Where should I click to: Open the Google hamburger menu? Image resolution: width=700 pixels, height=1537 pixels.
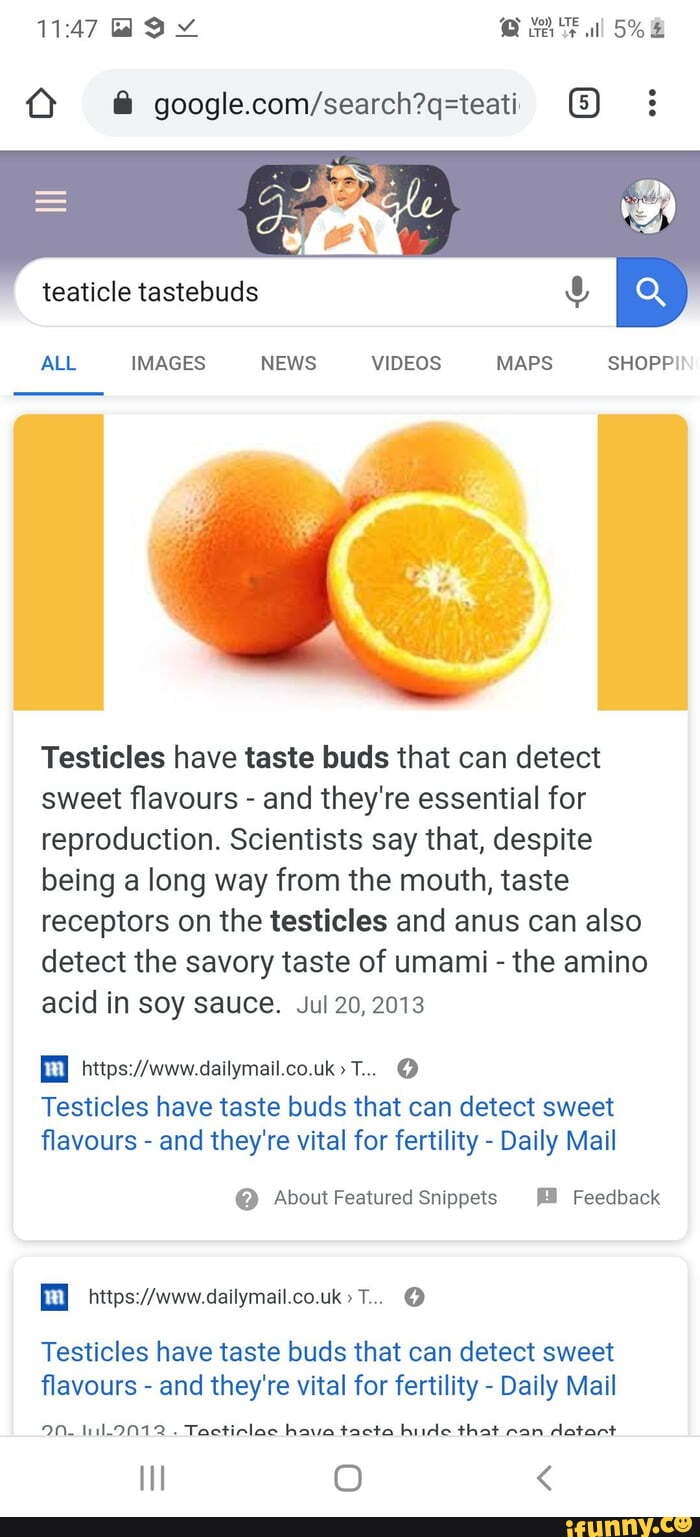click(51, 203)
